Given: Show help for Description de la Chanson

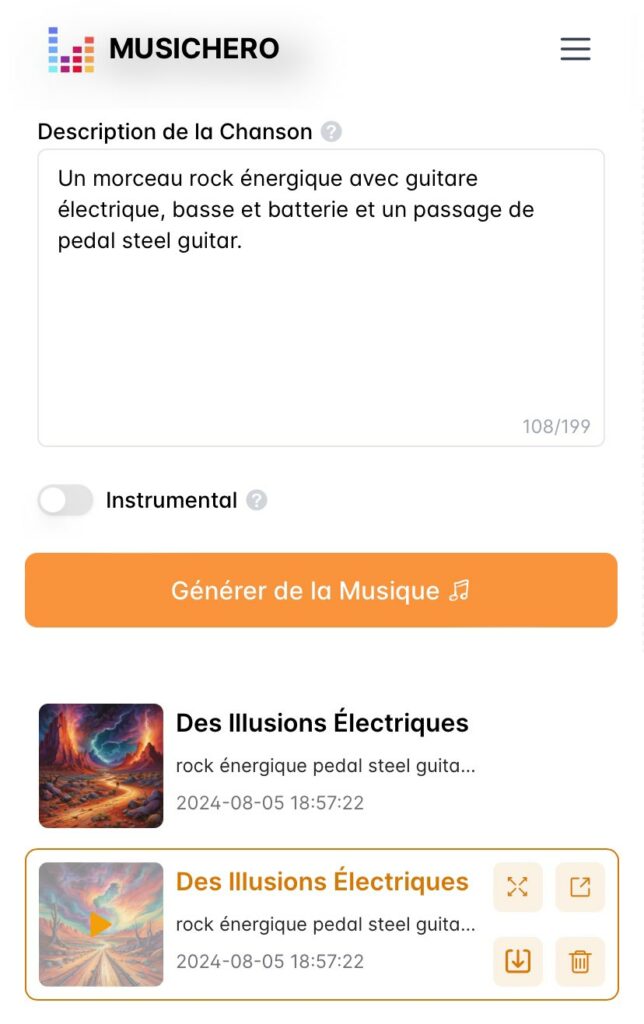Looking at the screenshot, I should pos(331,132).
